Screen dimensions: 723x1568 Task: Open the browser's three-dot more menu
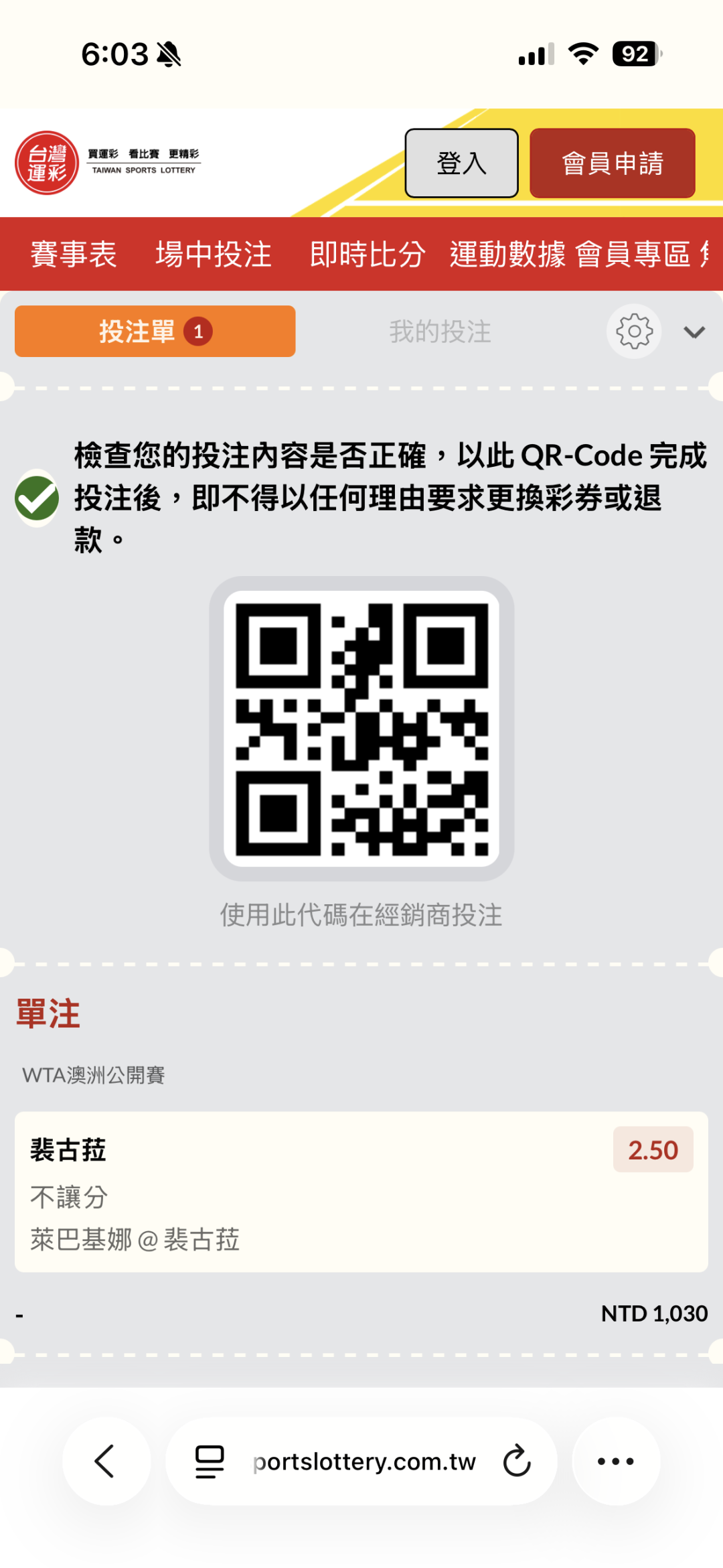[x=616, y=1461]
